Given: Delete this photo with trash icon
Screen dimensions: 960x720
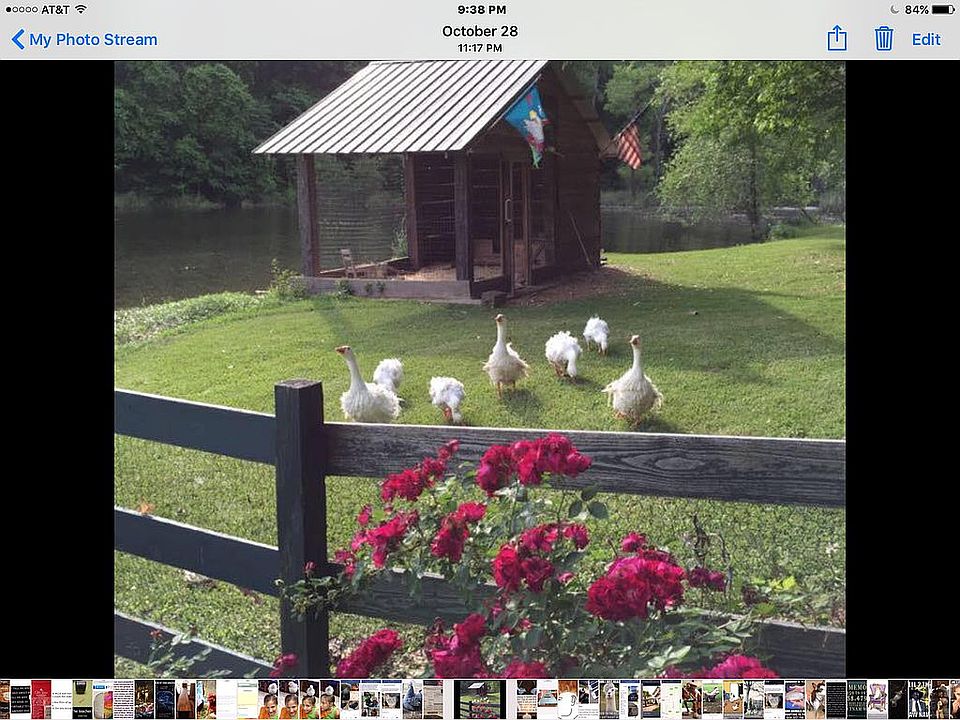Looking at the screenshot, I should [884, 39].
